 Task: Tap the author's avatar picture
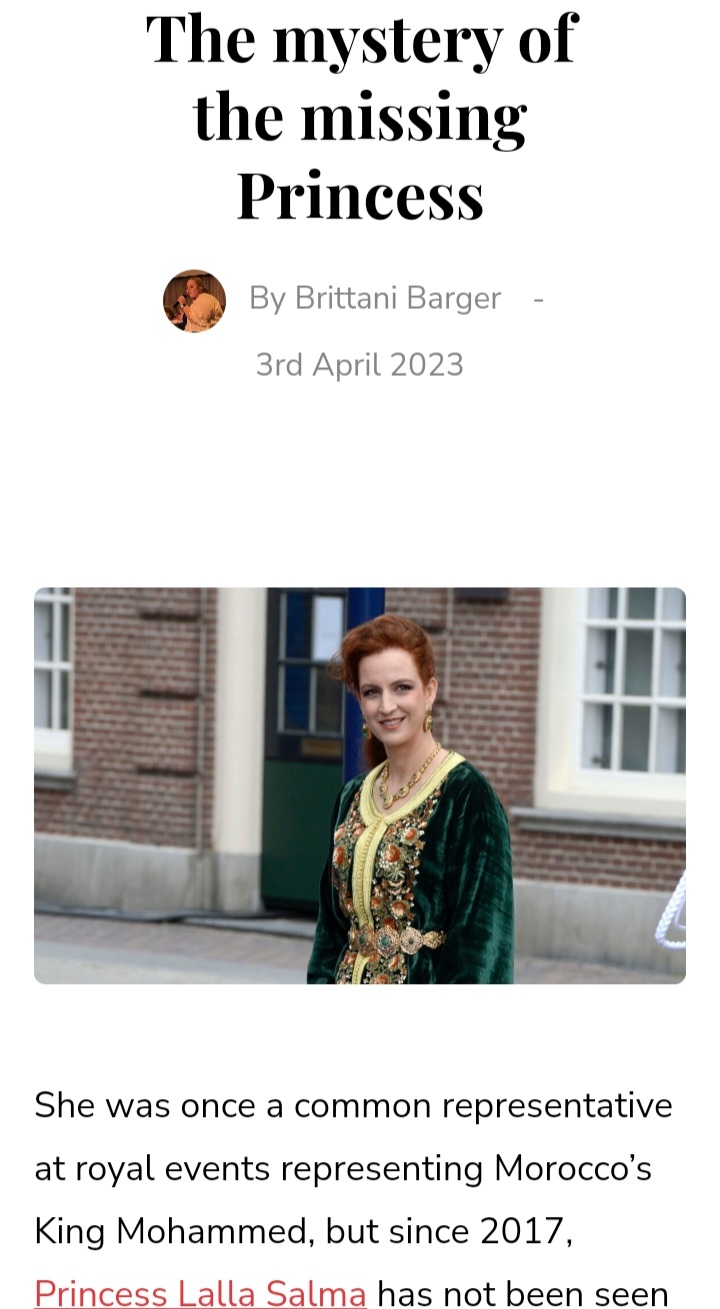pos(194,300)
